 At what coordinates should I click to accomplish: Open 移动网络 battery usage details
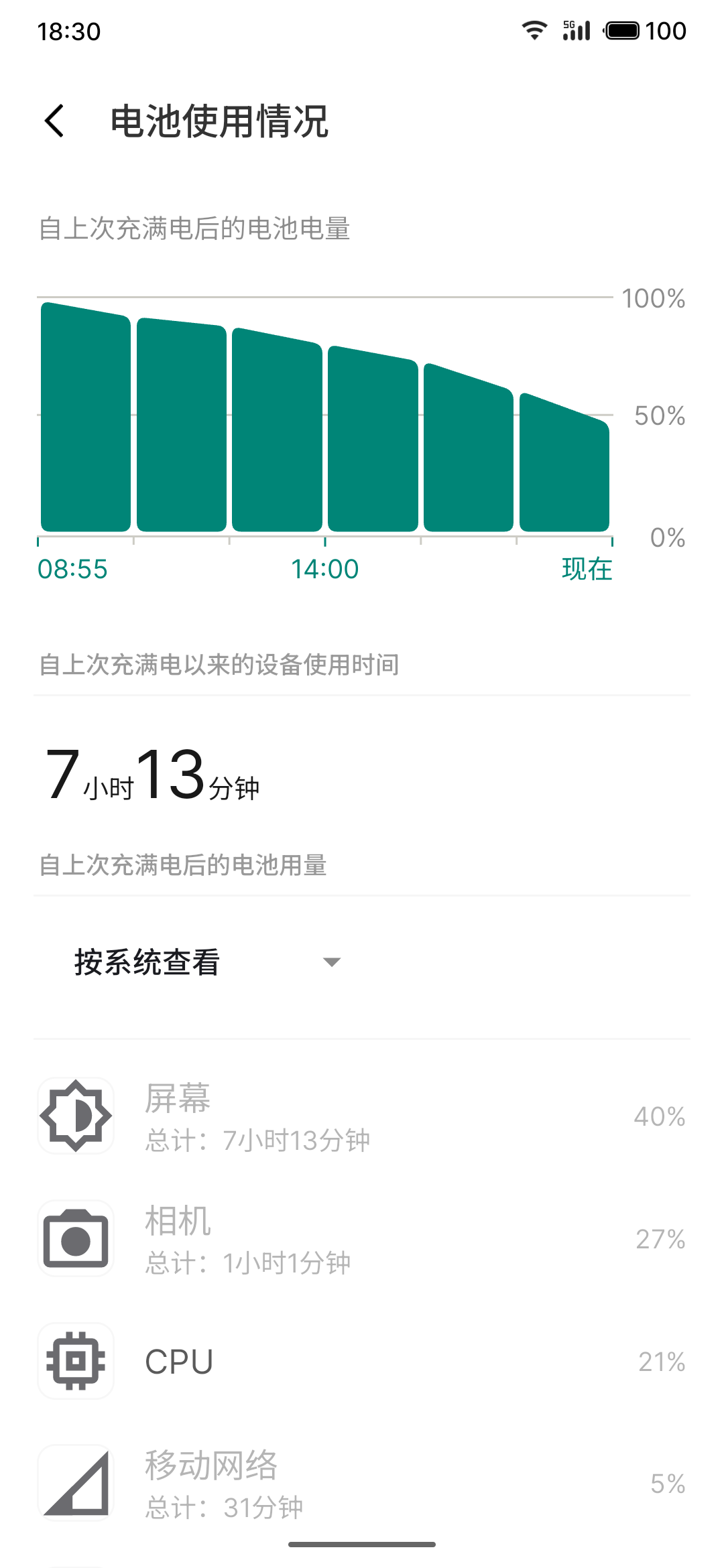point(362,1484)
